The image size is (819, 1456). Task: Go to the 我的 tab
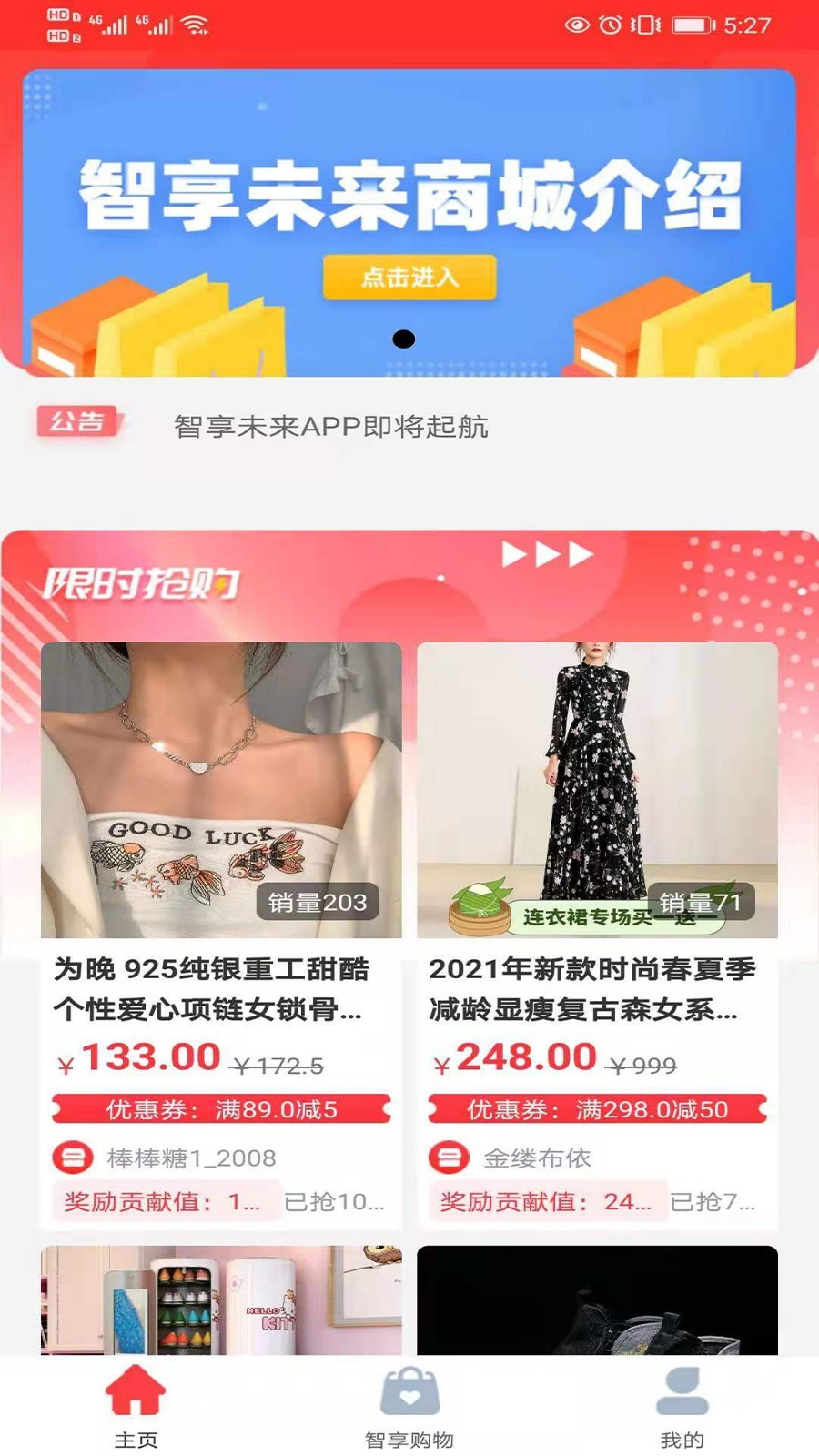point(682,1406)
